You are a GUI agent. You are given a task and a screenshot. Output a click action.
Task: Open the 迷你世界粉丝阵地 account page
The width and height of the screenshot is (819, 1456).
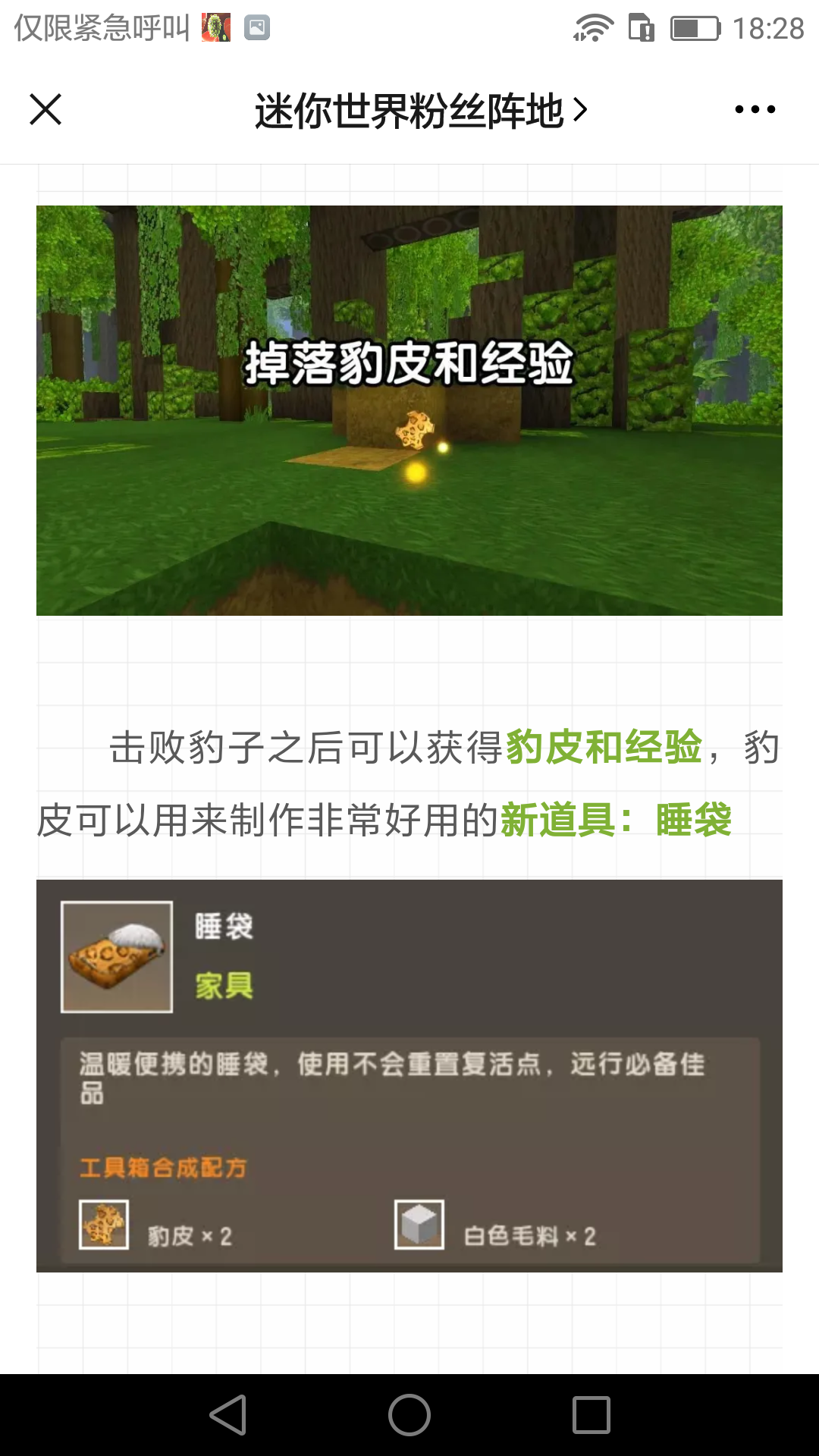(419, 111)
